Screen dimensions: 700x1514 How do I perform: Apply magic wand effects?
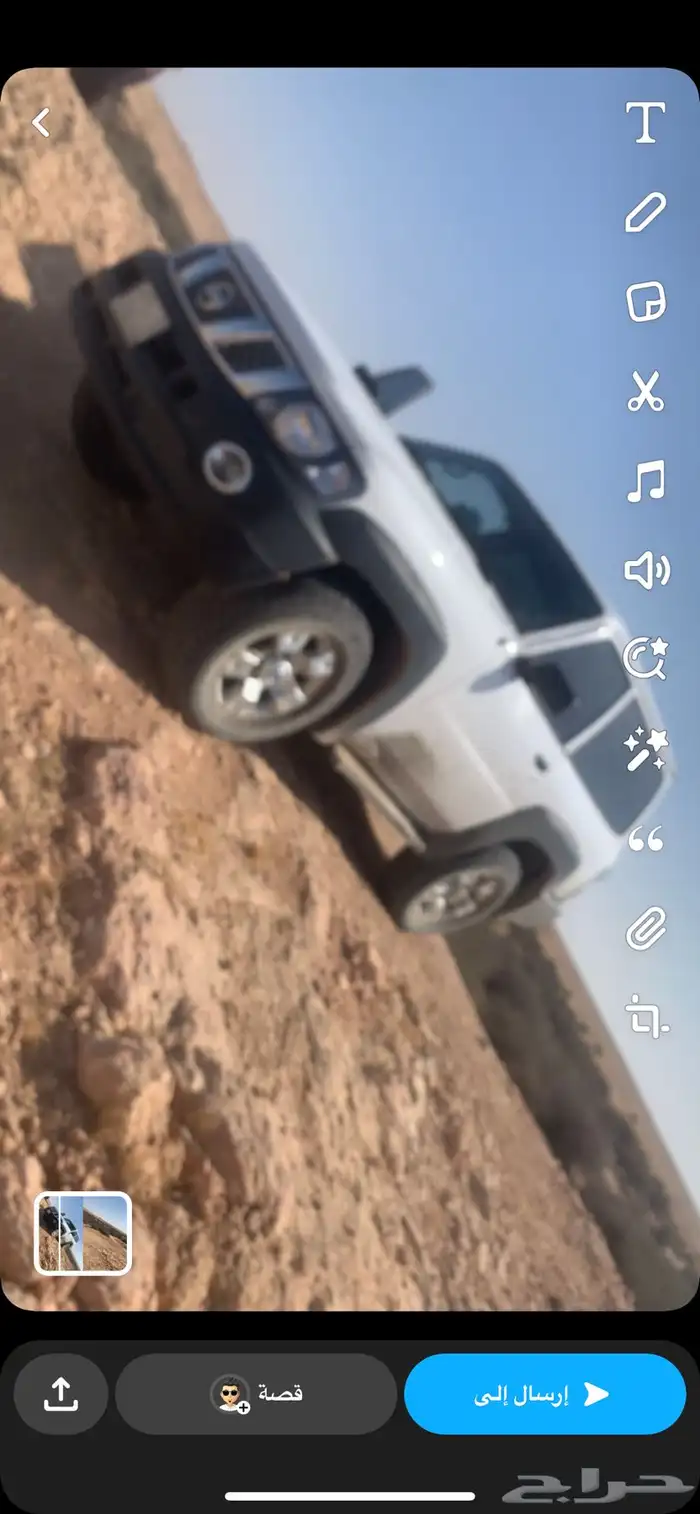pos(646,749)
